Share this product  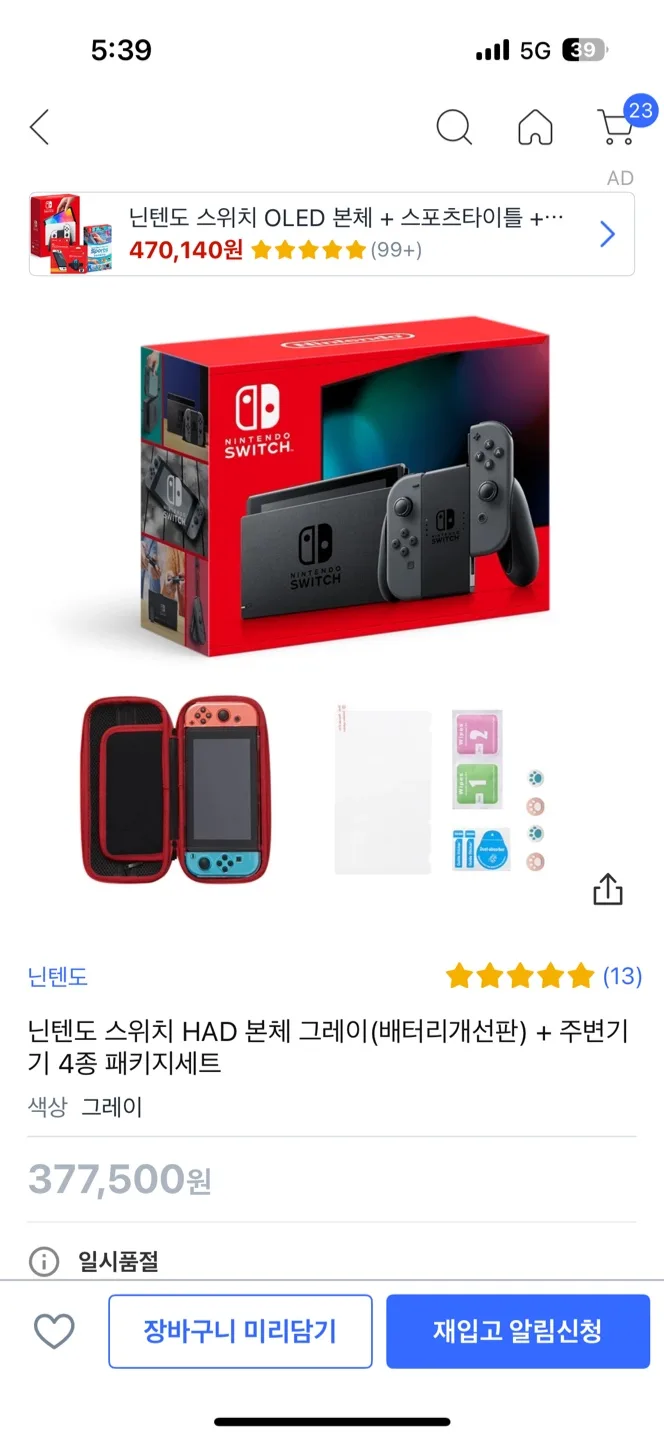[608, 889]
